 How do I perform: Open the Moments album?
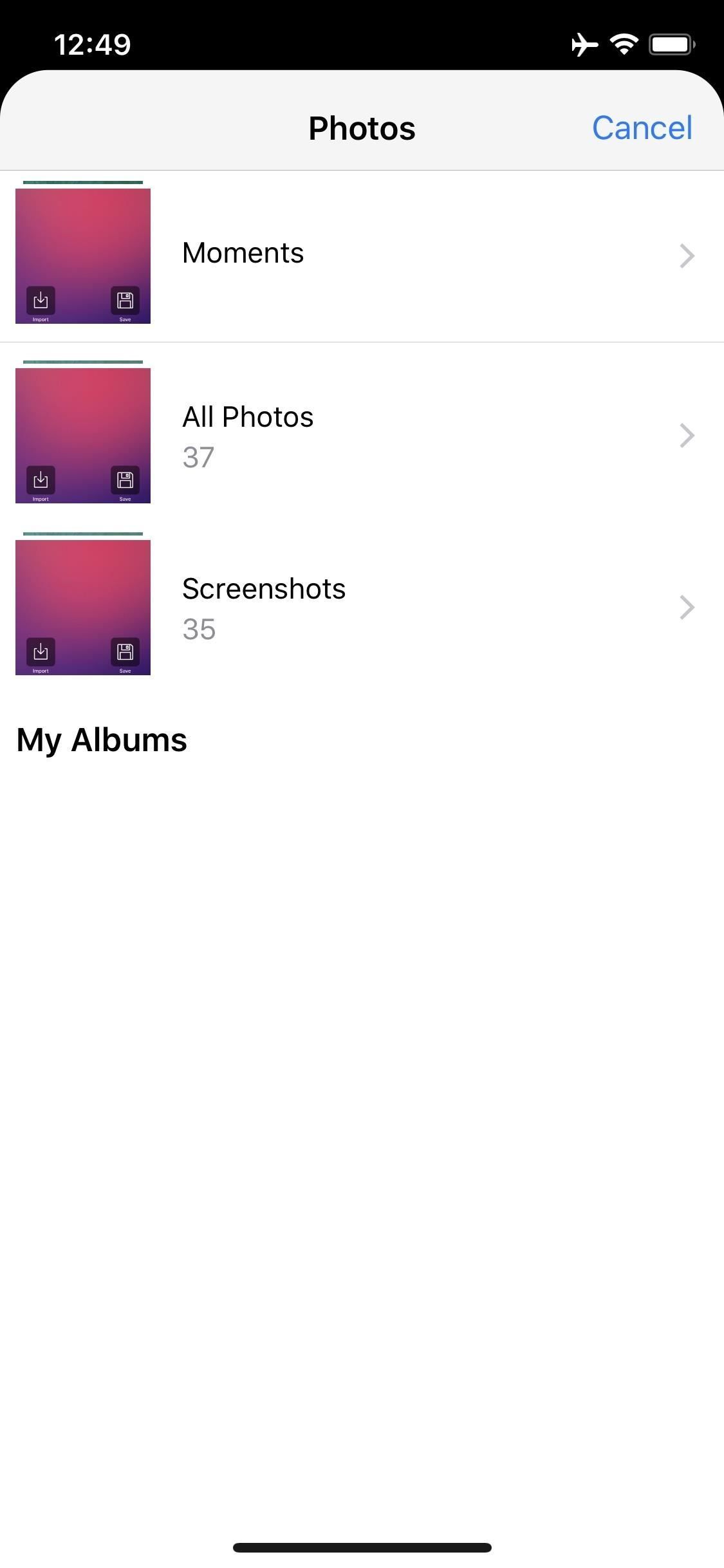click(x=360, y=256)
